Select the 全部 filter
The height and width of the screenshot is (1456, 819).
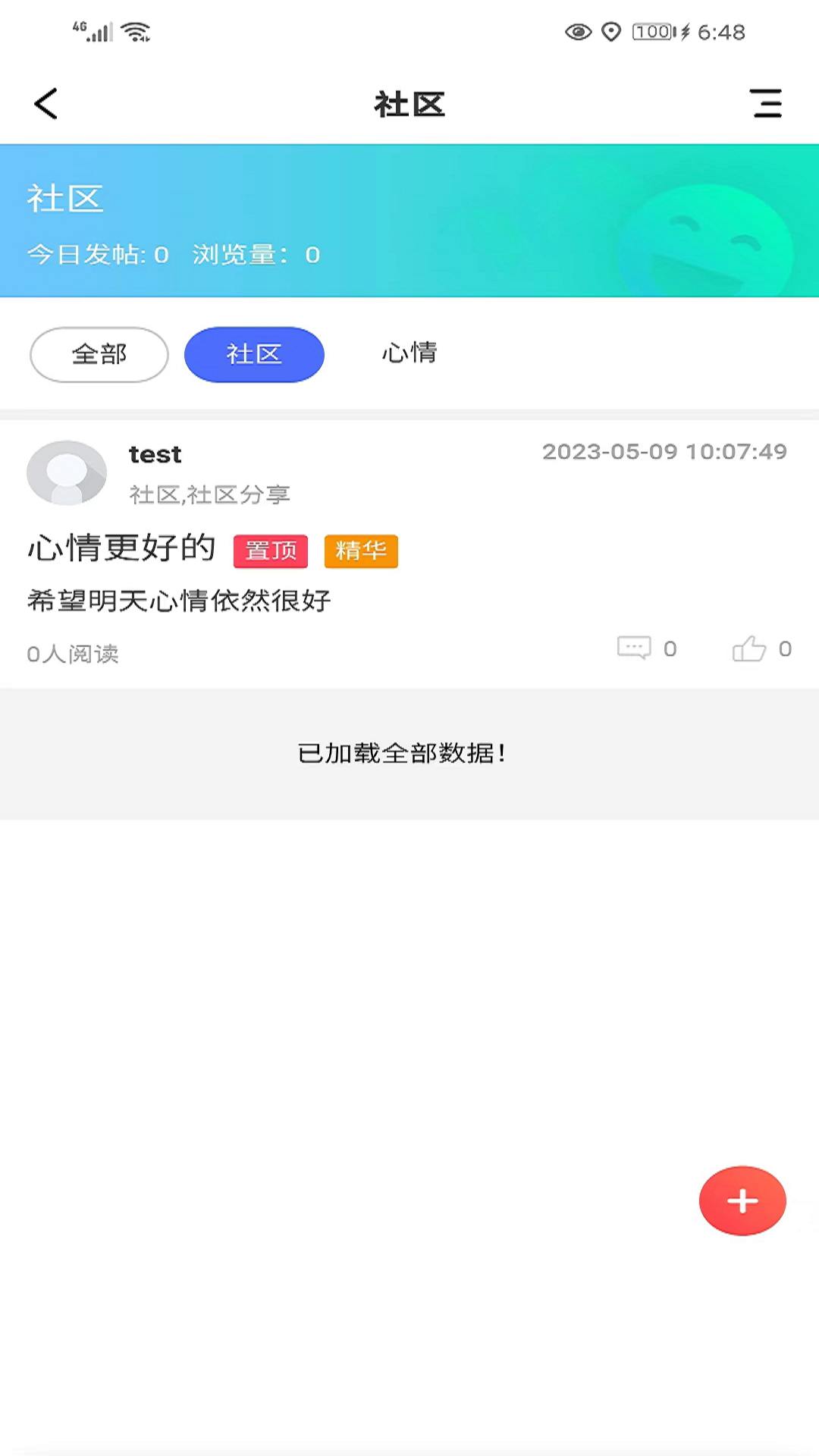point(99,354)
